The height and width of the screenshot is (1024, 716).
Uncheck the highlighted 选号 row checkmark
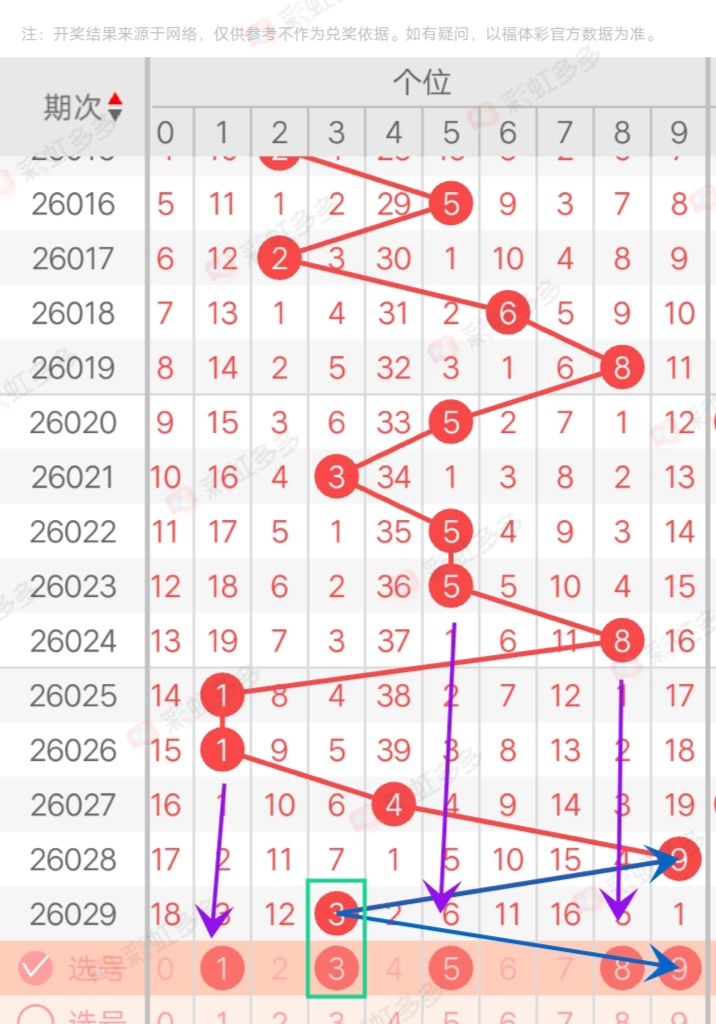coord(37,968)
